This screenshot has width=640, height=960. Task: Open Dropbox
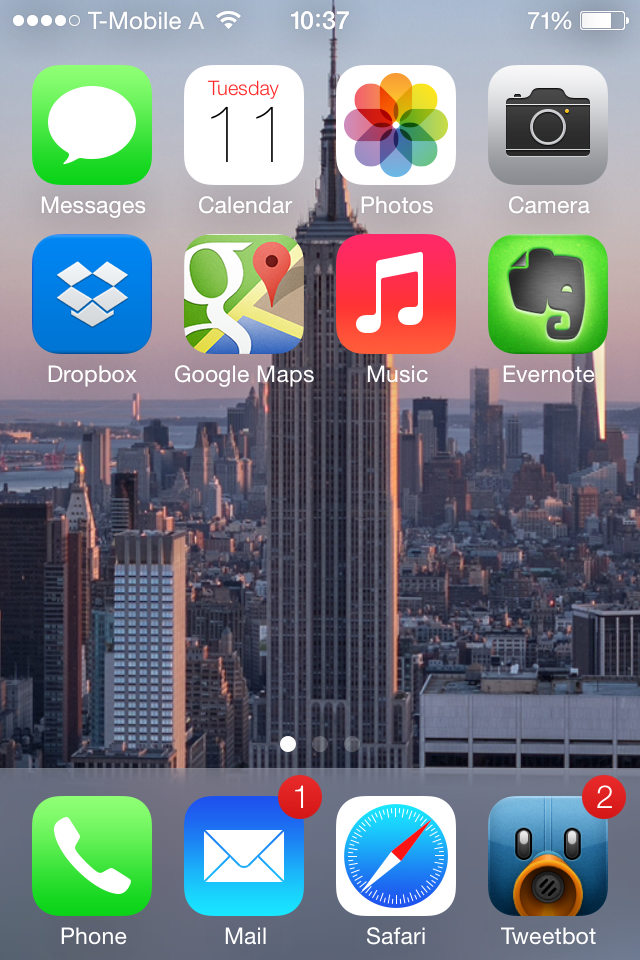point(92,294)
